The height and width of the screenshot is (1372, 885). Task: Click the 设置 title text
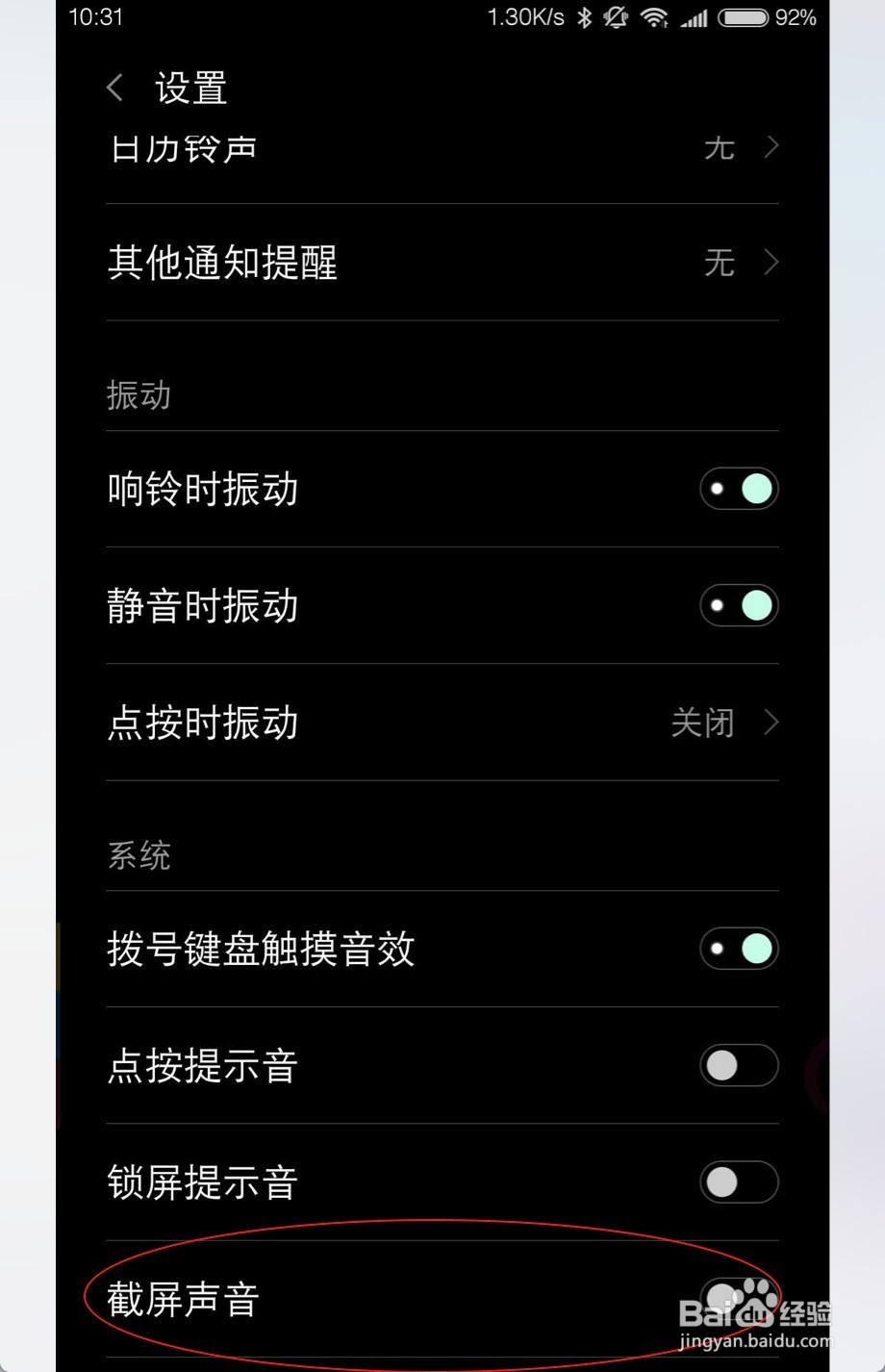pos(190,88)
